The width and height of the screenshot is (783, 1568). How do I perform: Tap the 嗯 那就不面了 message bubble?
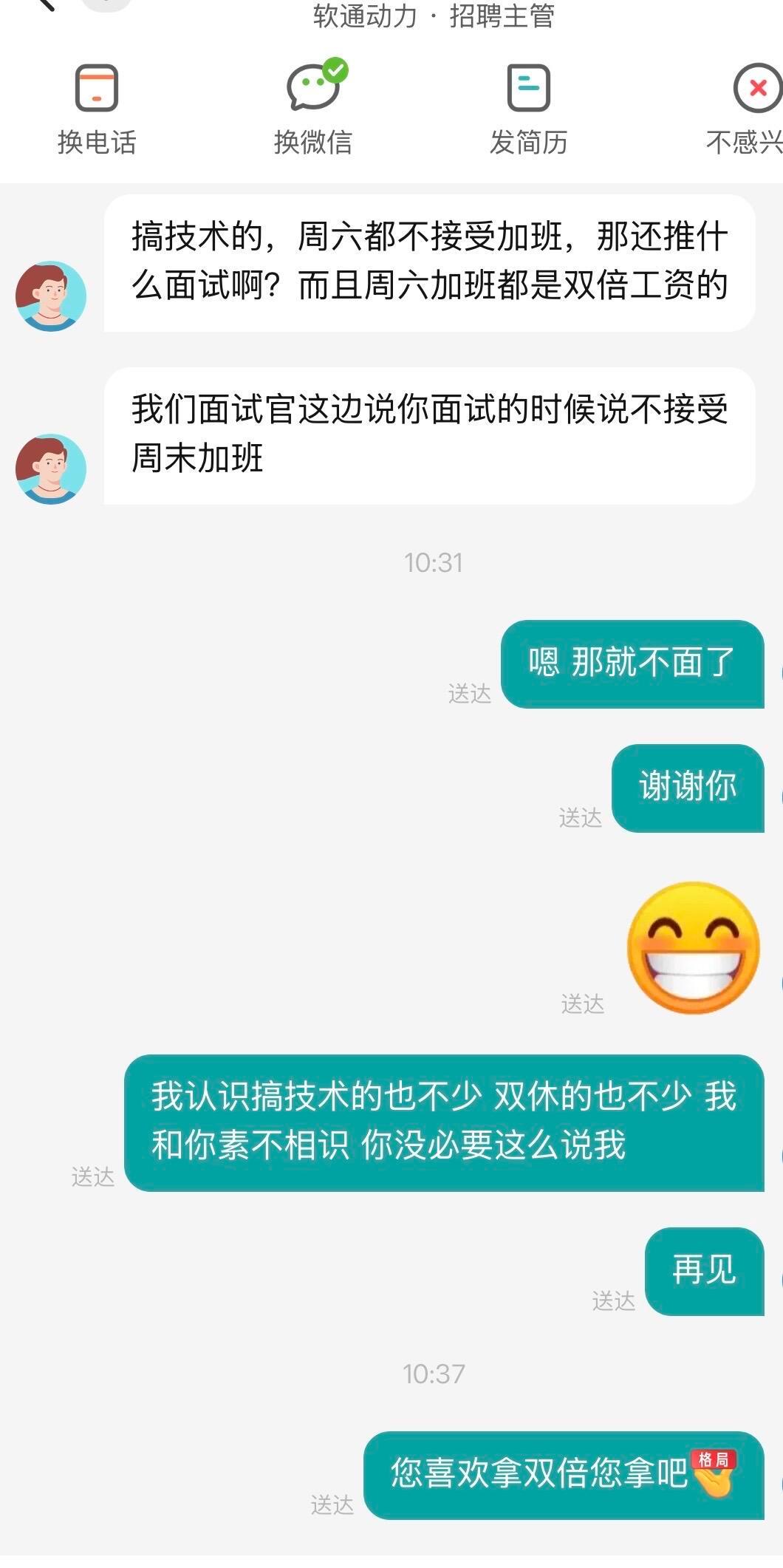click(x=632, y=664)
